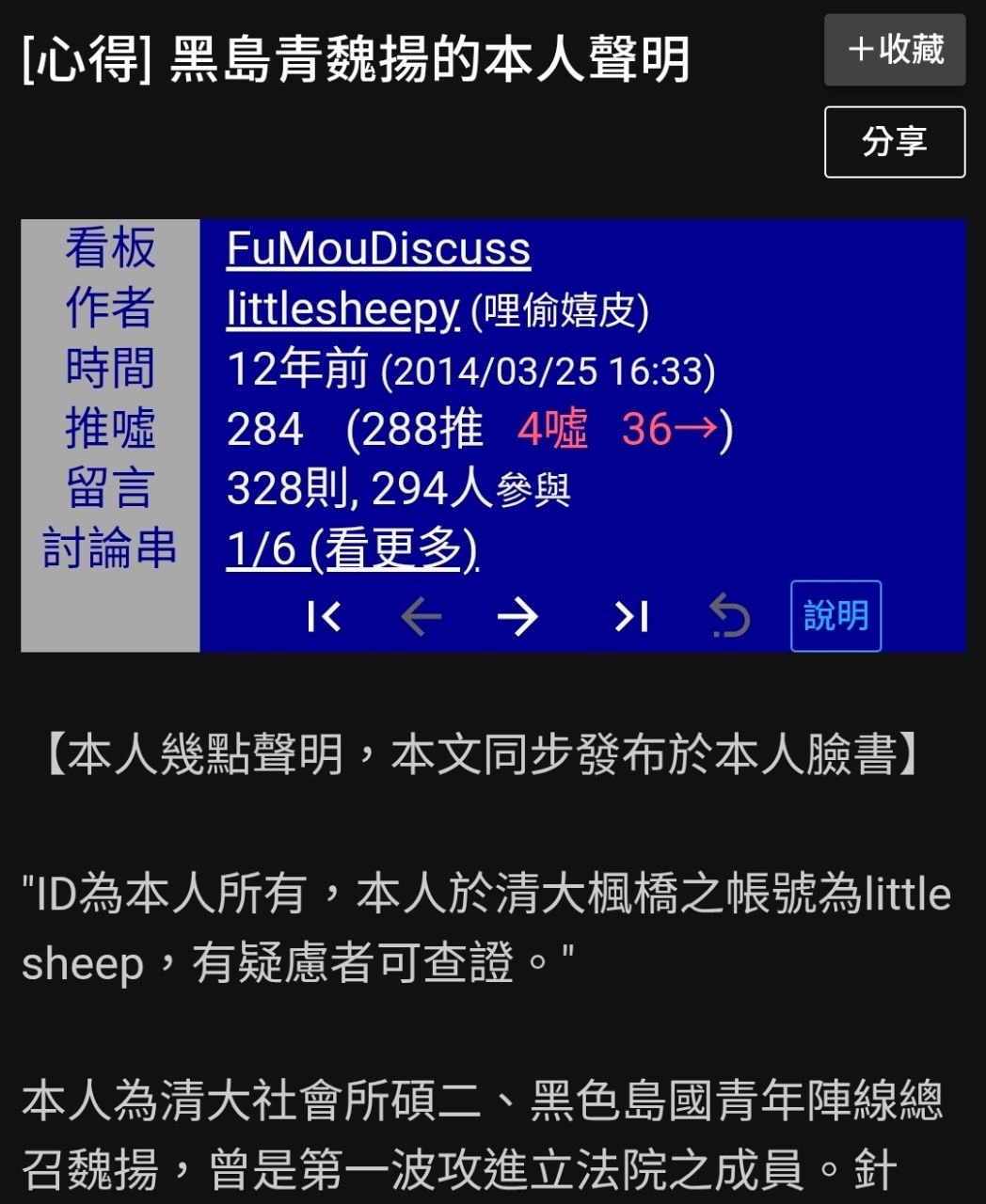The width and height of the screenshot is (986, 1204).
Task: Jump to the last post in the thread
Action: click(631, 617)
